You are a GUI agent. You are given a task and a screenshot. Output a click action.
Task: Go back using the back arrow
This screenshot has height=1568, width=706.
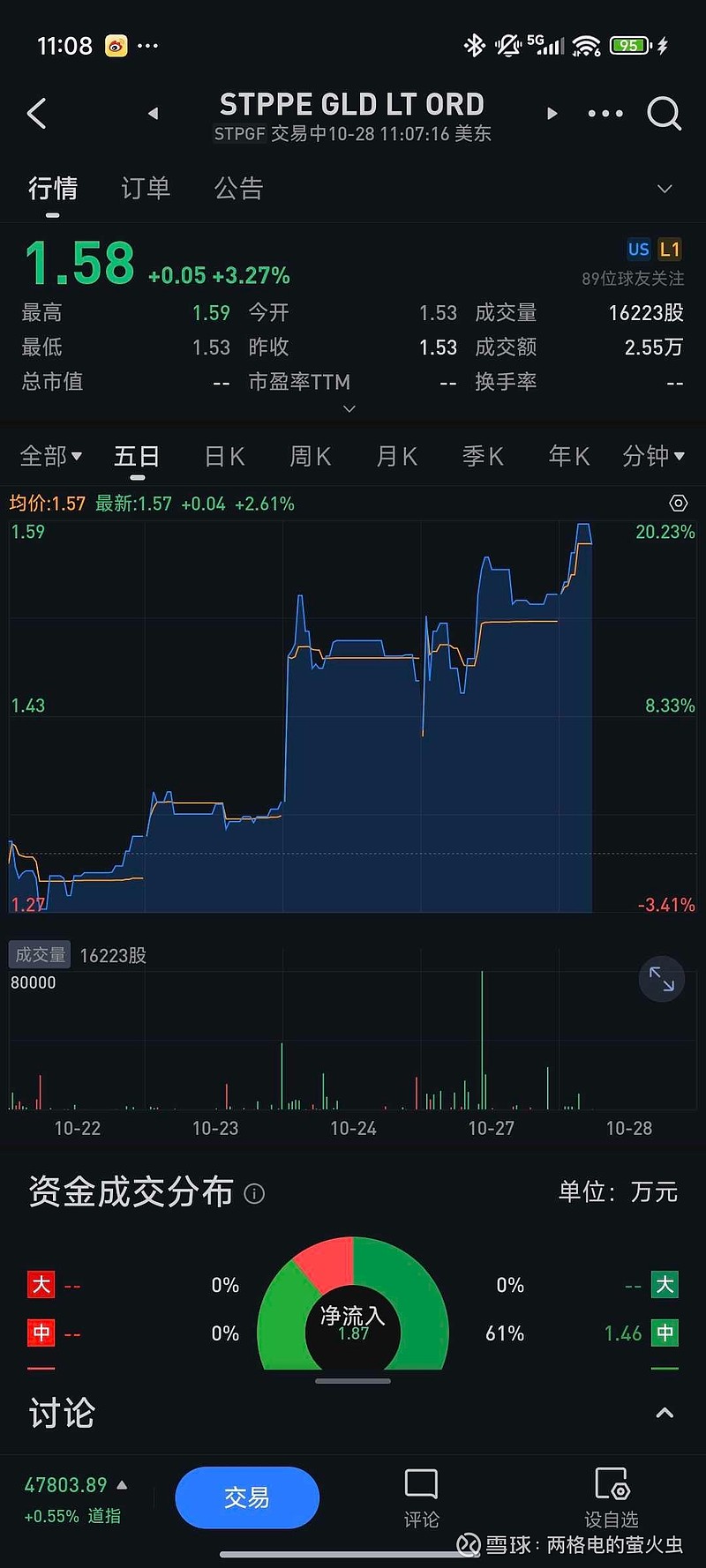coord(35,114)
